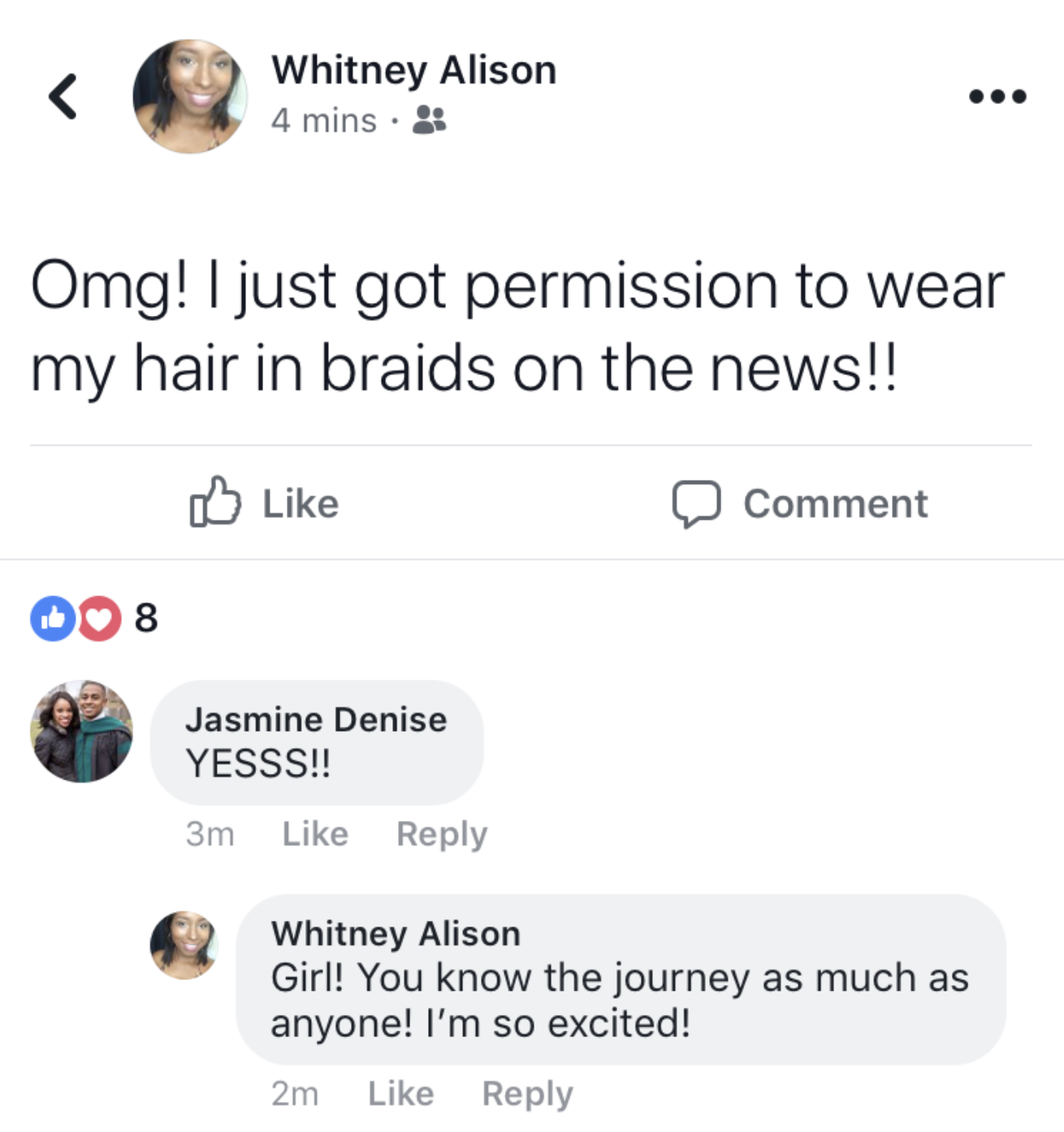Viewport: 1064px width, 1132px height.
Task: View the 8 reactions on the post
Action: 94,618
